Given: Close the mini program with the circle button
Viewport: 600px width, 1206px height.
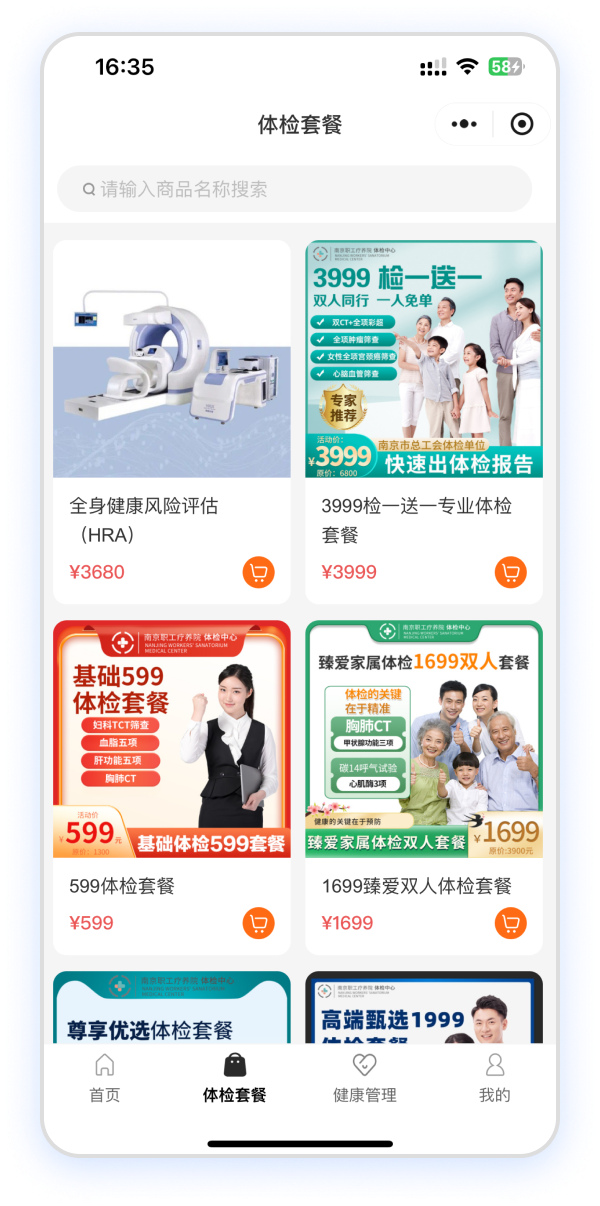Looking at the screenshot, I should click(x=521, y=124).
